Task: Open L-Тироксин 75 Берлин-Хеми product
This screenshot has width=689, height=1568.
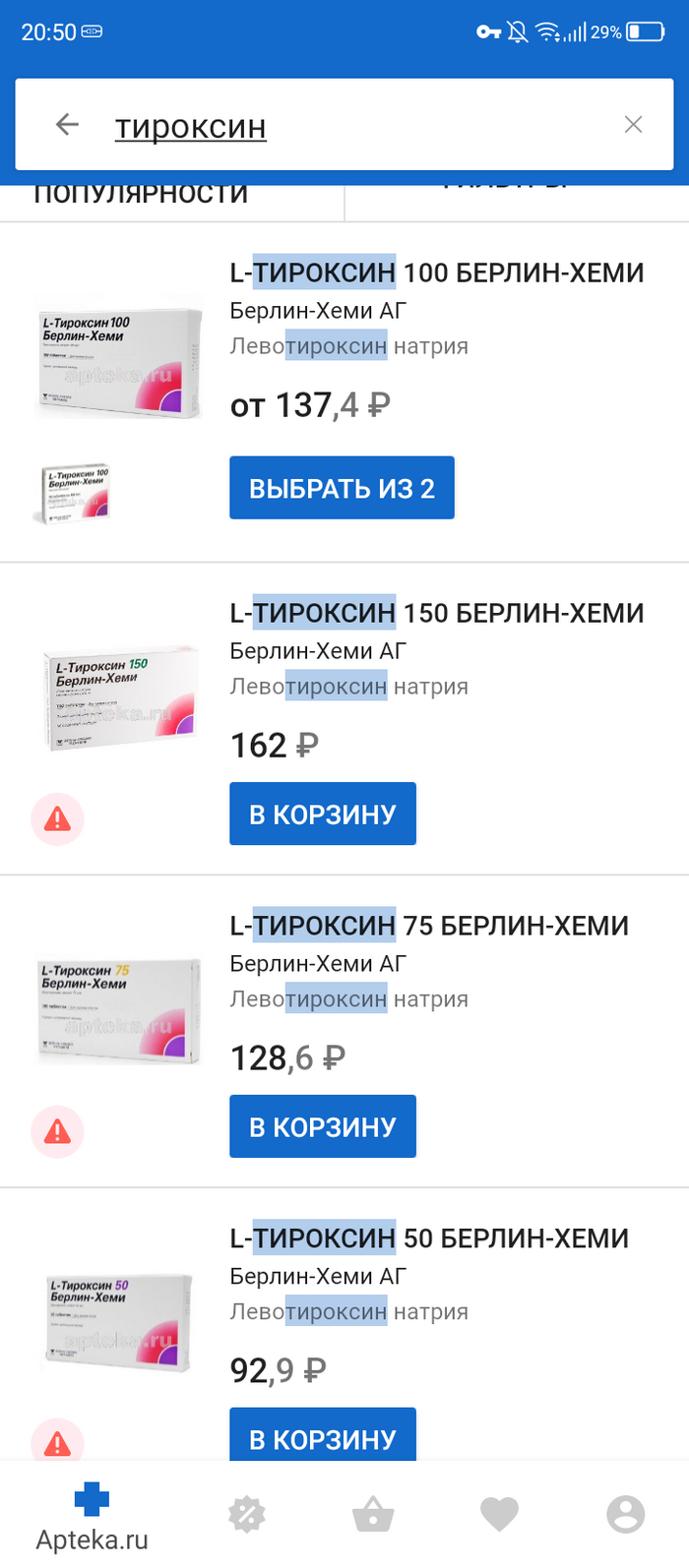Action: [x=428, y=926]
